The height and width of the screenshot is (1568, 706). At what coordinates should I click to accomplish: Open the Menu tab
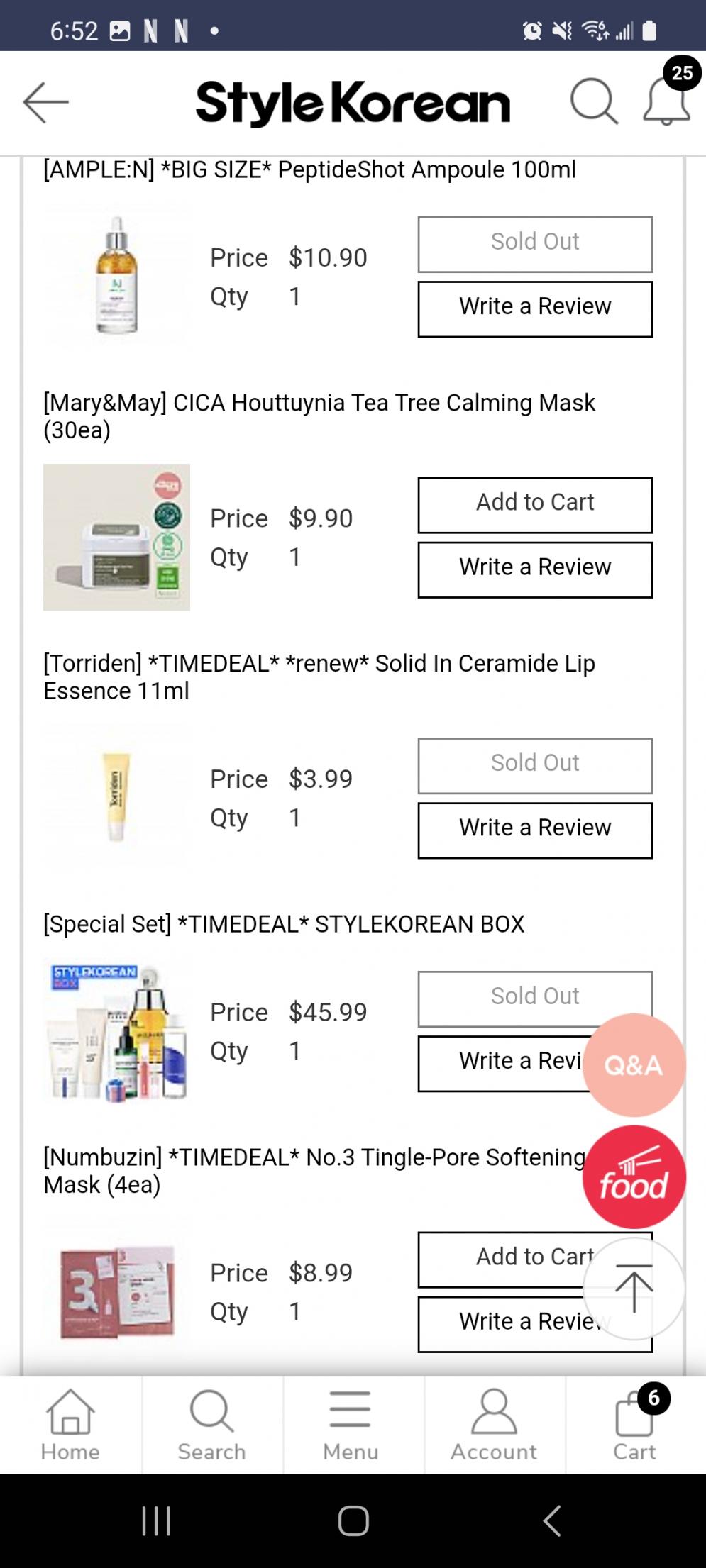click(x=351, y=1425)
